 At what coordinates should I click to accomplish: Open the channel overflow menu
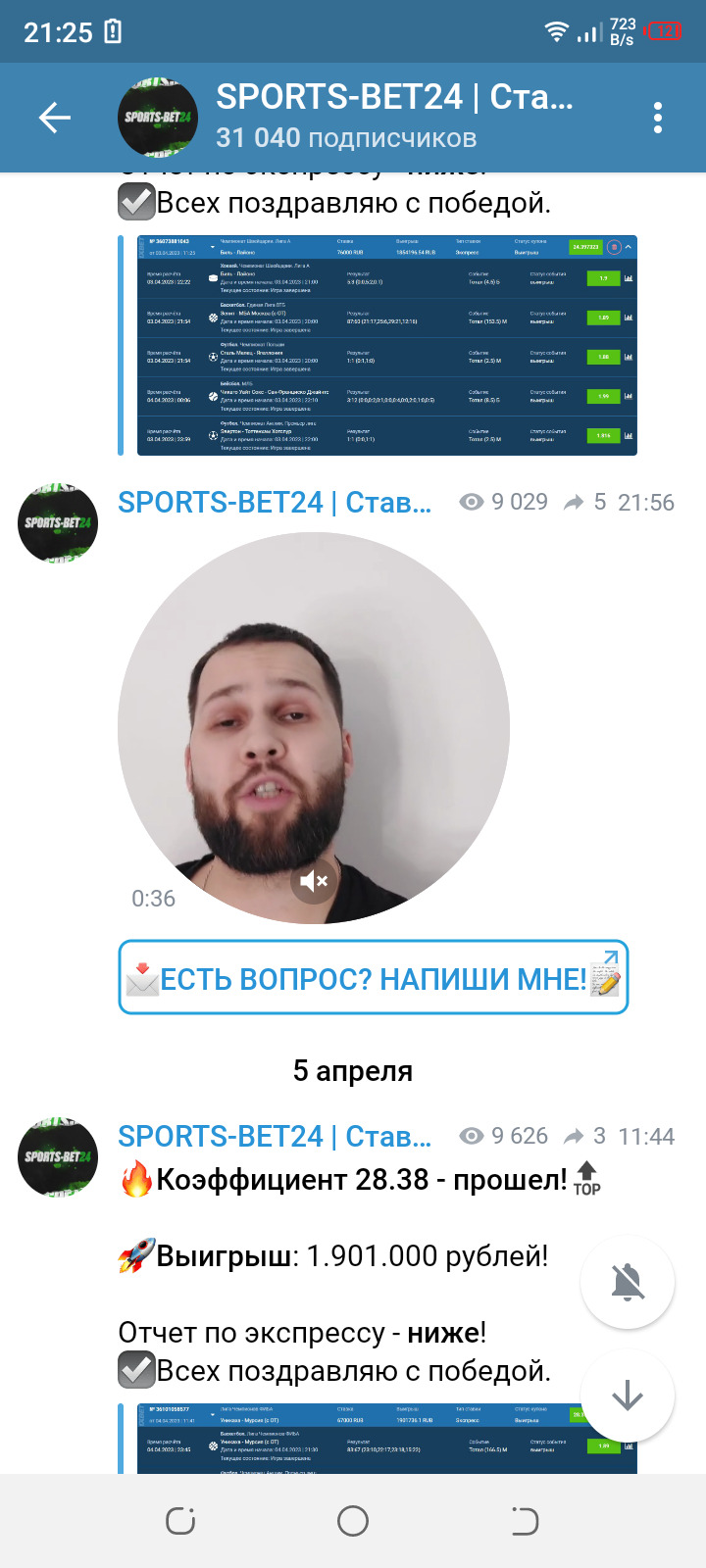[658, 118]
